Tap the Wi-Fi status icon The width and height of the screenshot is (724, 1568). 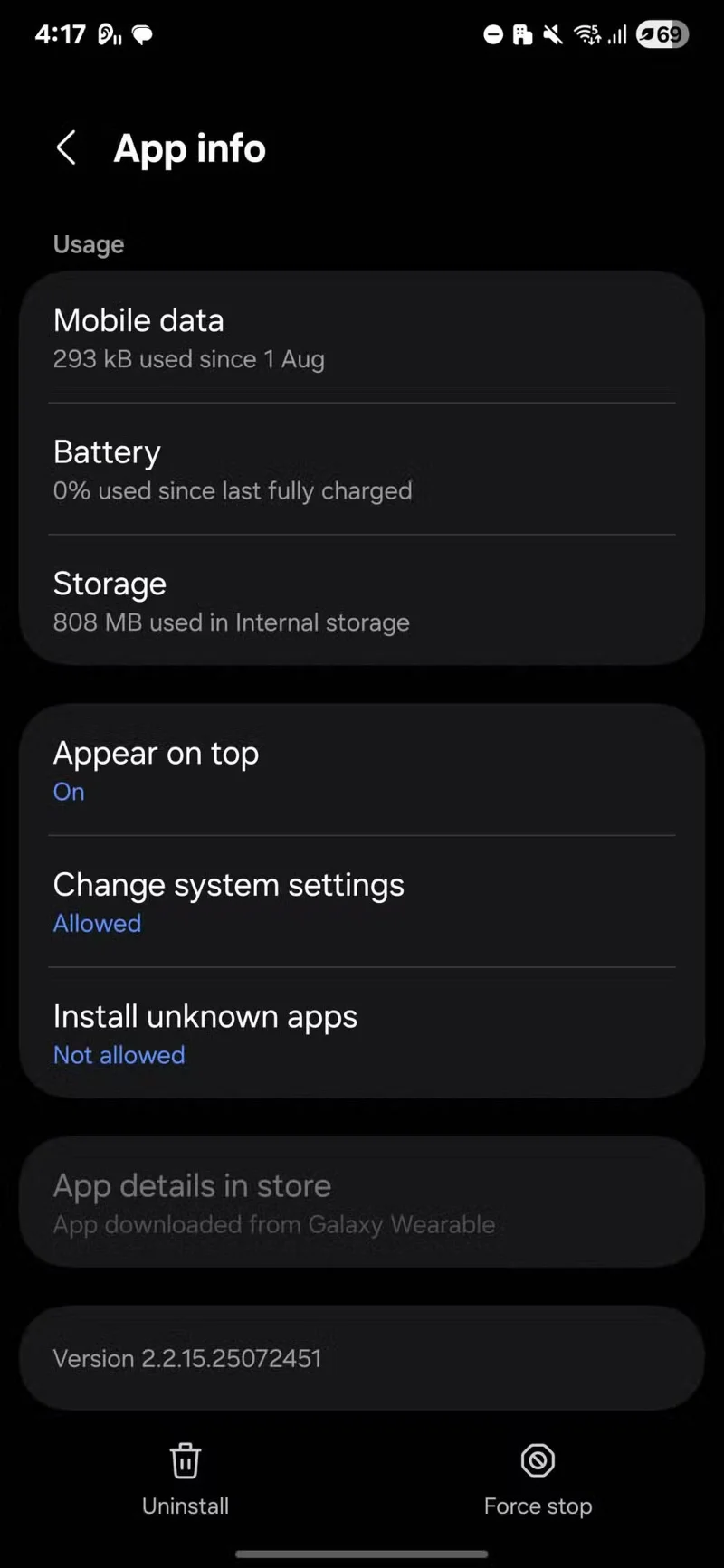(586, 34)
